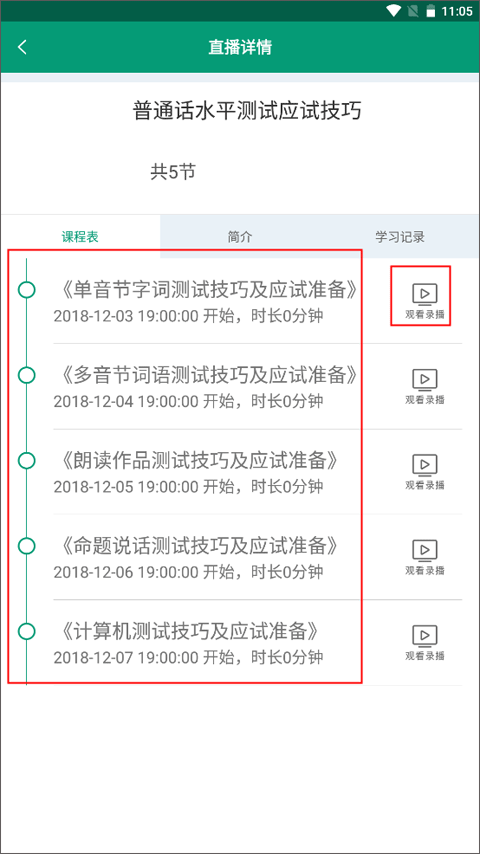This screenshot has width=480, height=854.
Task: Play recorded lesson 朗读作品测试技巧及应试准备
Action: click(x=425, y=472)
